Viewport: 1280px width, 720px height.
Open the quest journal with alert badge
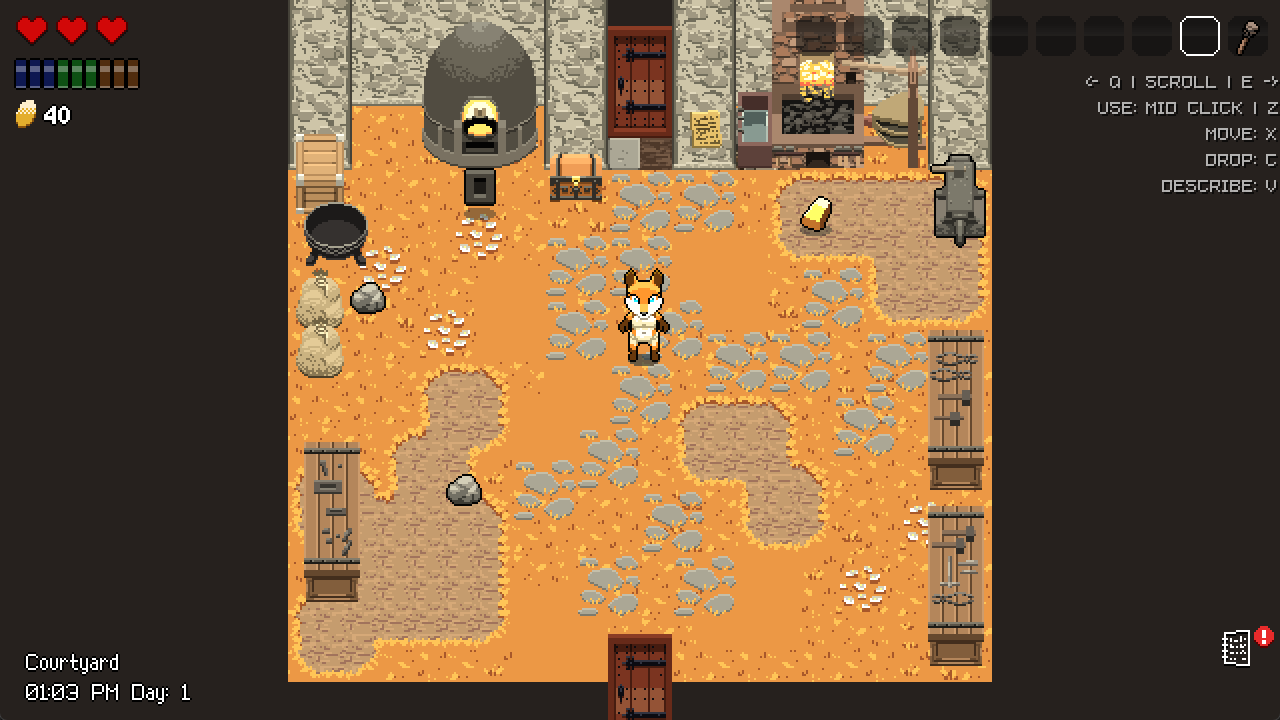point(1237,648)
